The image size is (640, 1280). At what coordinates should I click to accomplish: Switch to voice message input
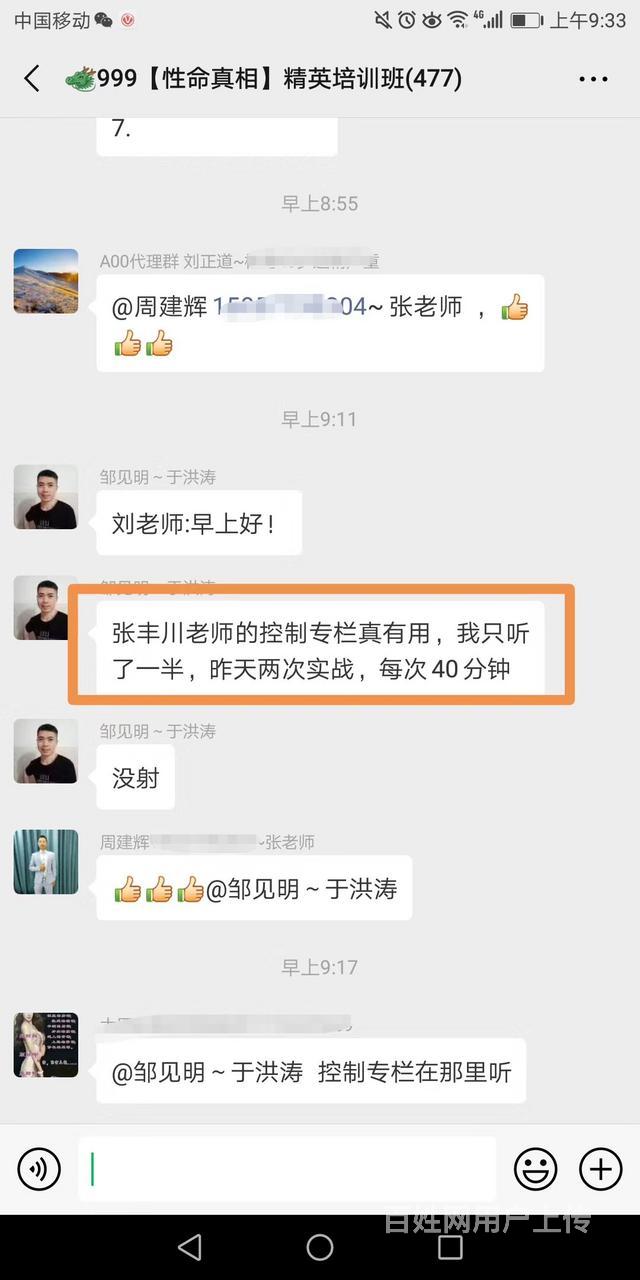[x=39, y=1168]
